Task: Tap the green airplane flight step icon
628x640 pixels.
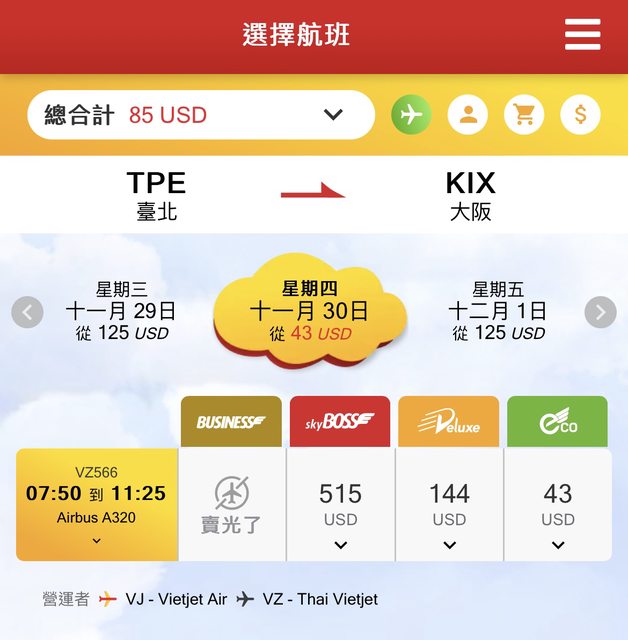Action: pyautogui.click(x=411, y=115)
